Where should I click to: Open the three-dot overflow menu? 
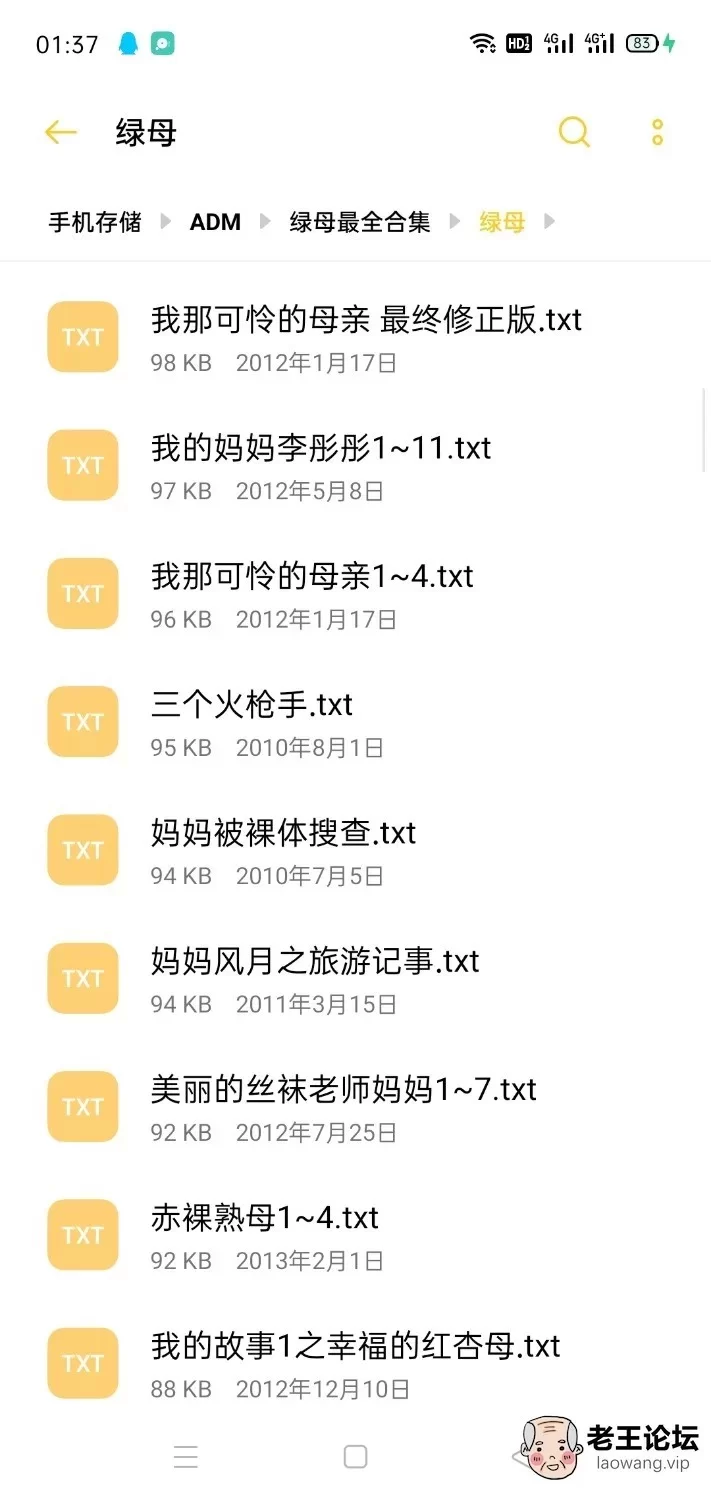click(x=657, y=132)
